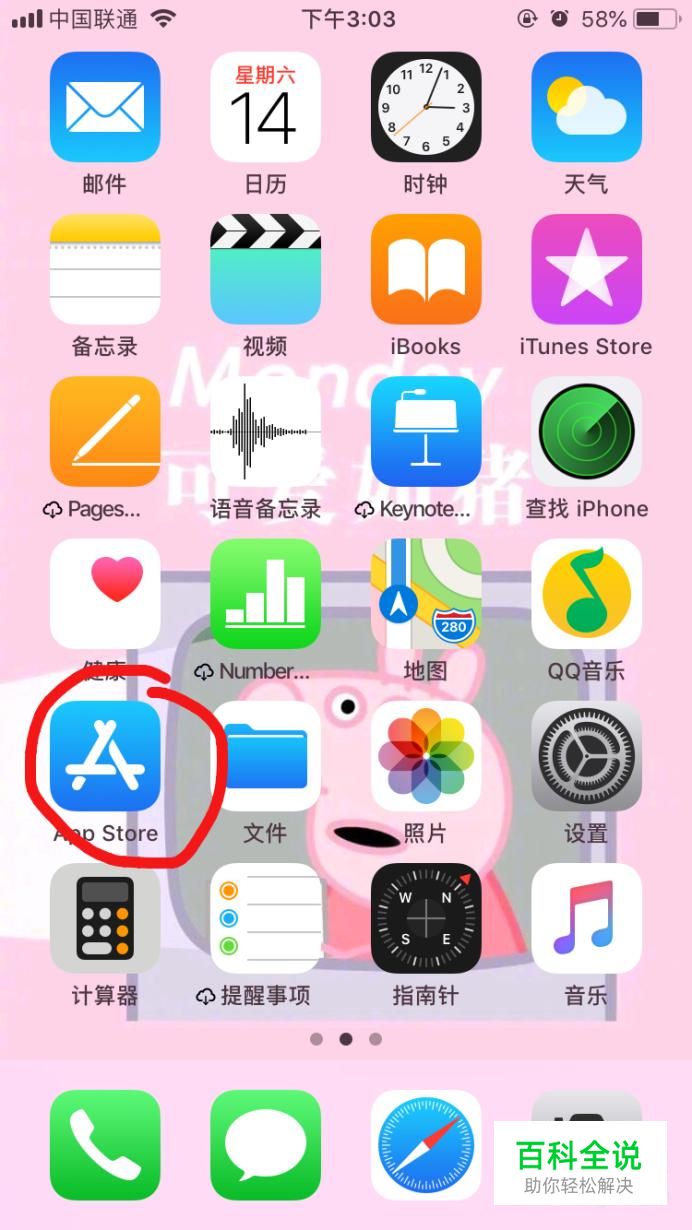The image size is (692, 1230).
Task: Open the Maps app (地图)
Action: [426, 593]
